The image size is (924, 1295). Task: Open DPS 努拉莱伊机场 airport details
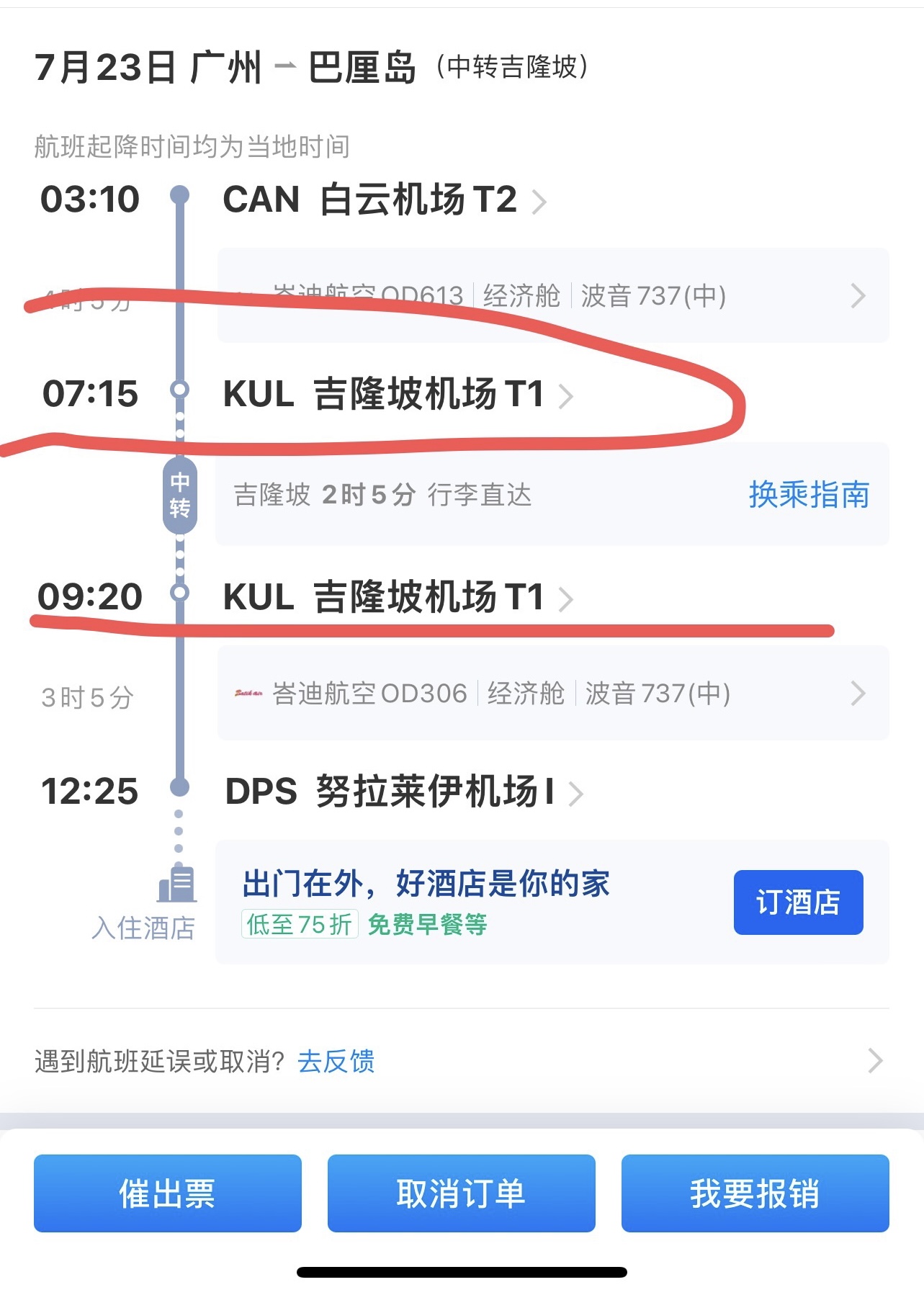pyautogui.click(x=403, y=792)
